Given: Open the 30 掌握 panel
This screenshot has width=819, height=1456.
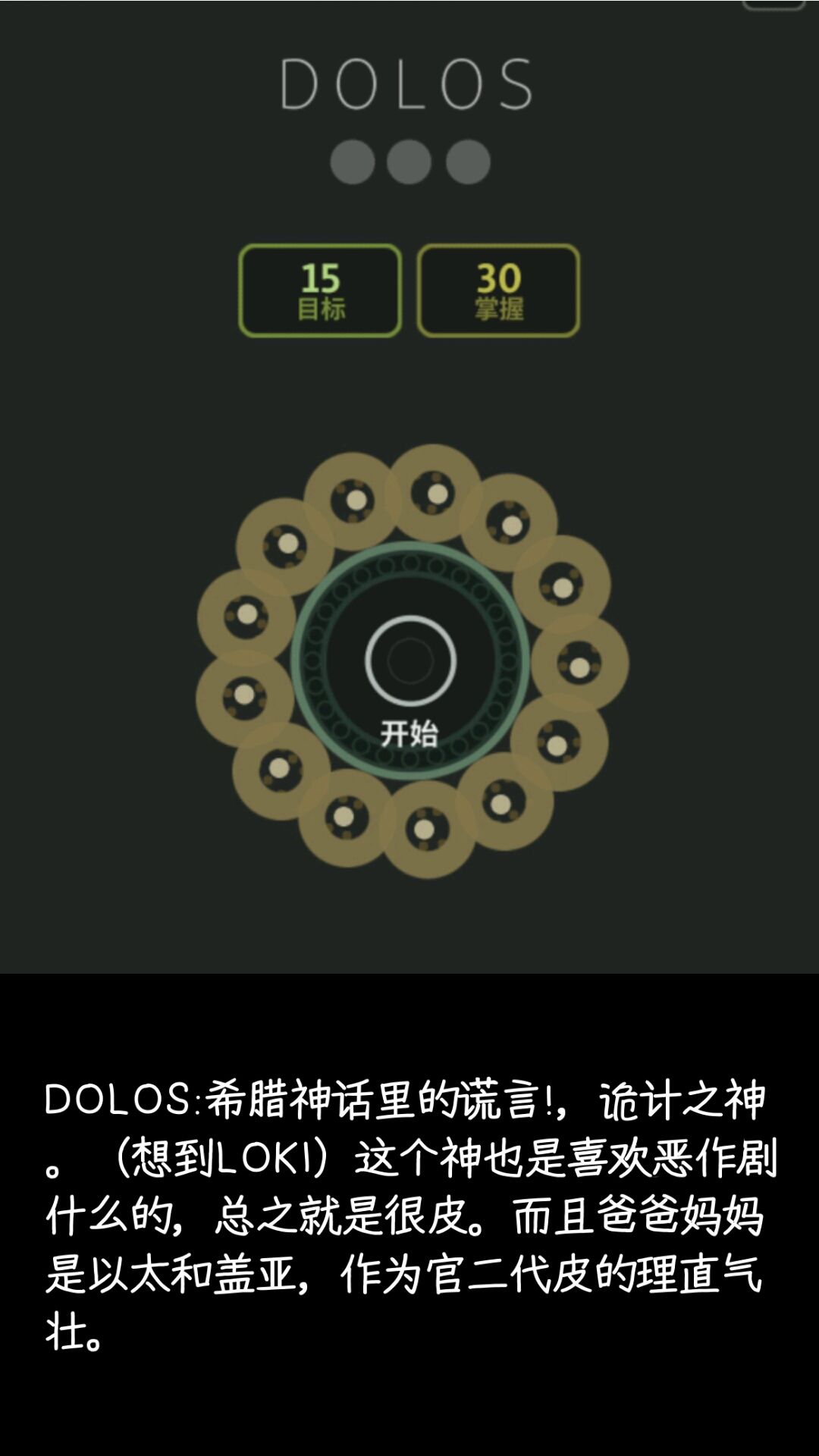Looking at the screenshot, I should (498, 289).
